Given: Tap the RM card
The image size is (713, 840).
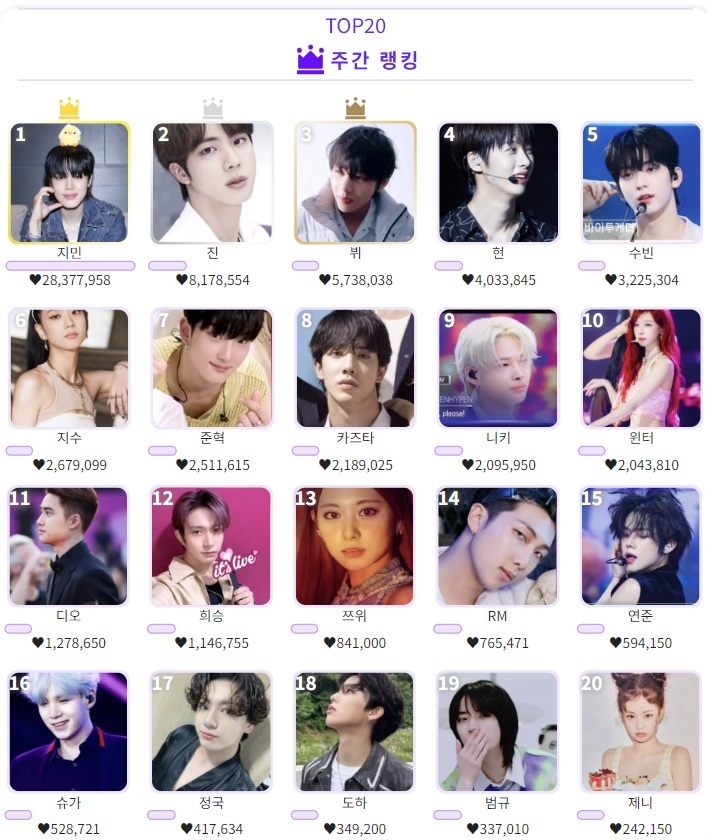Looking at the screenshot, I should point(498,546).
